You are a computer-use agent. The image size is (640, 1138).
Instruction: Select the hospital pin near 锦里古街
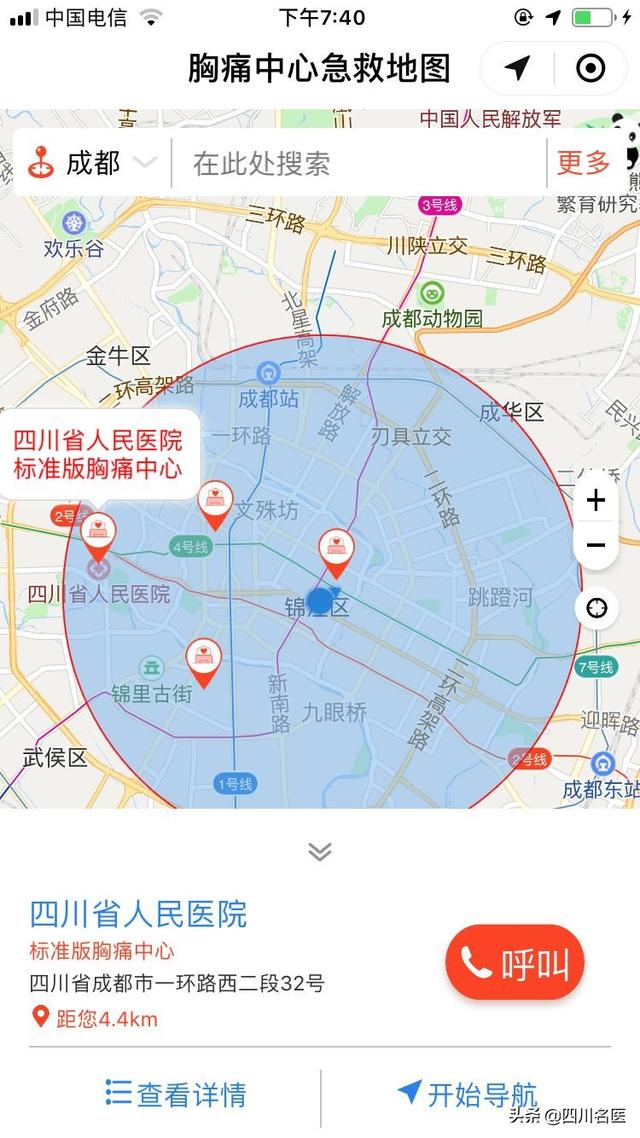pos(204,663)
